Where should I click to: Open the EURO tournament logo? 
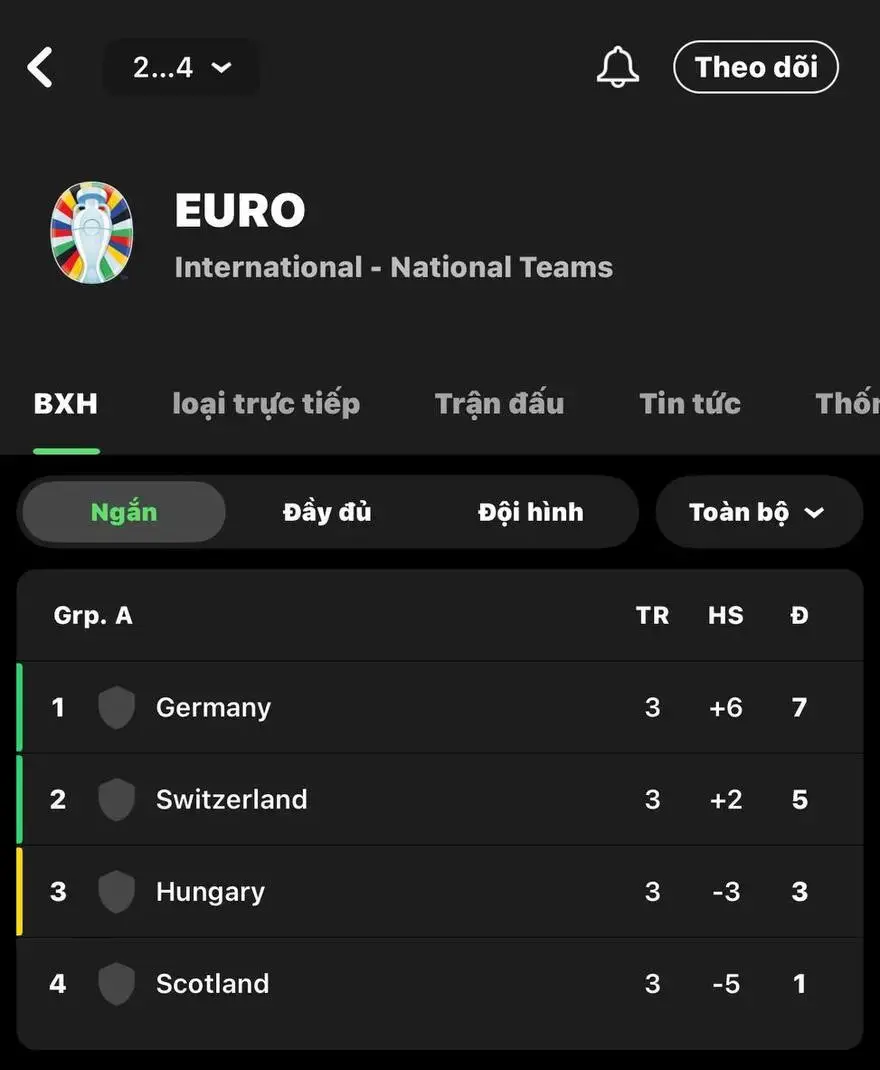click(91, 234)
